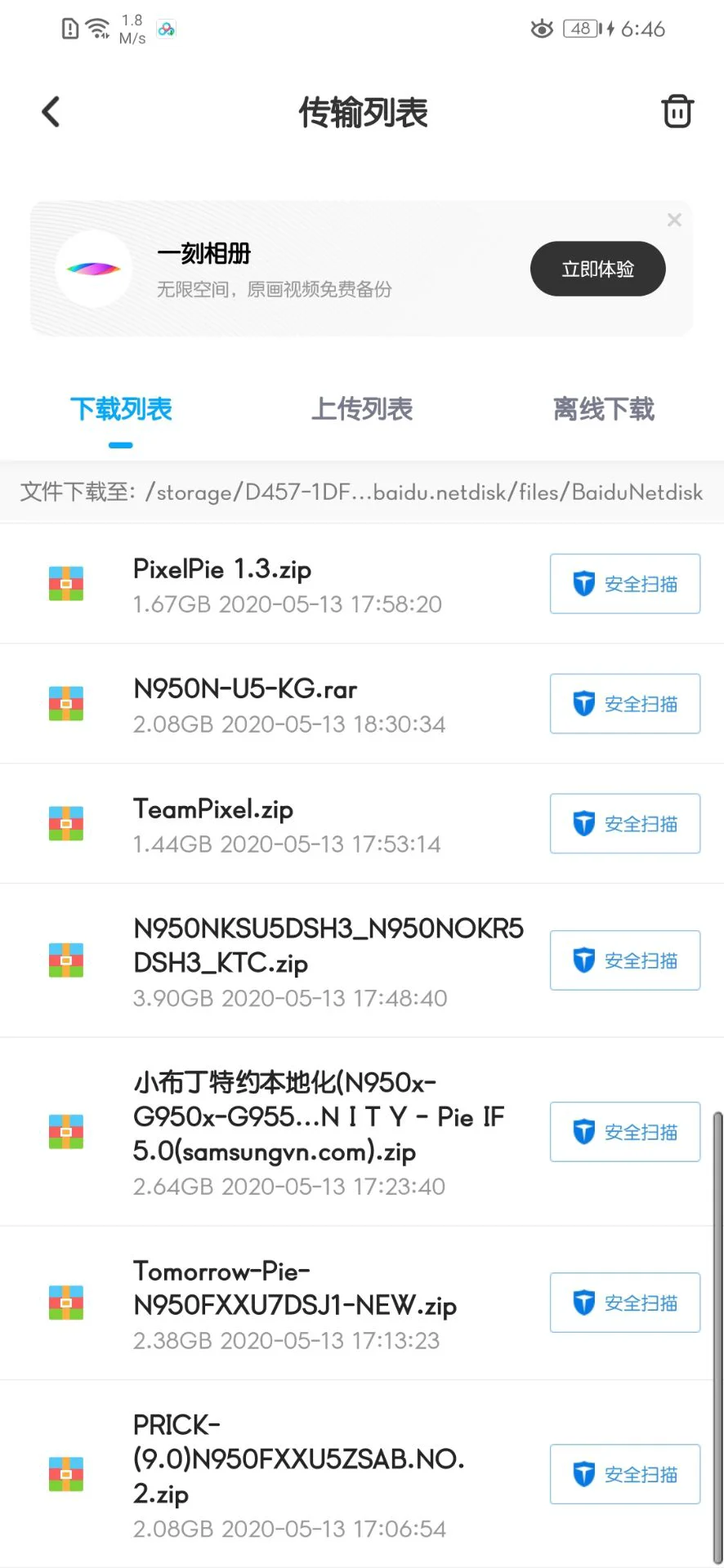Viewport: 724px width, 1568px height.
Task: Run 安全扫描 on PixelPie 1.3.zip
Action: click(625, 584)
